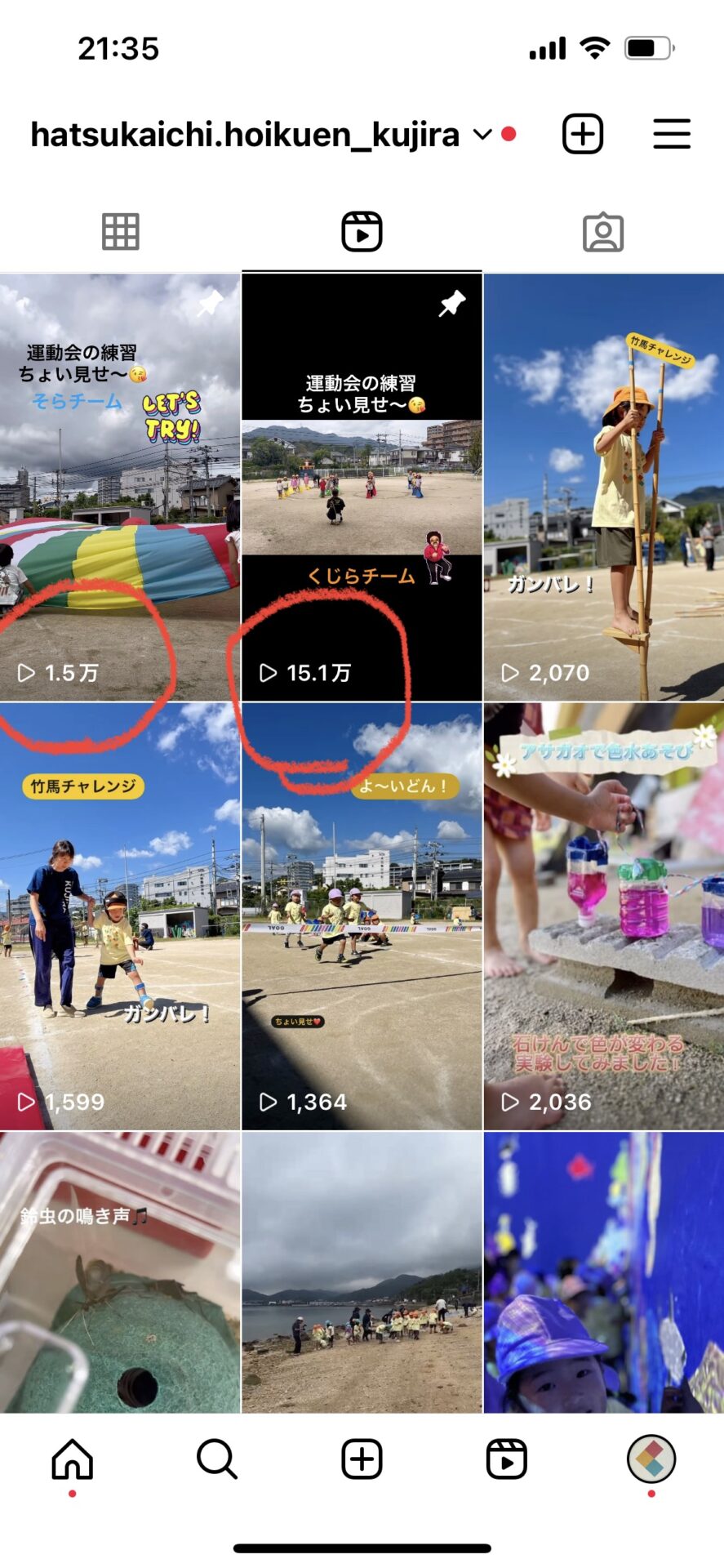This screenshot has width=724, height=1568.
Task: Open the hamburger menu
Action: click(x=672, y=134)
